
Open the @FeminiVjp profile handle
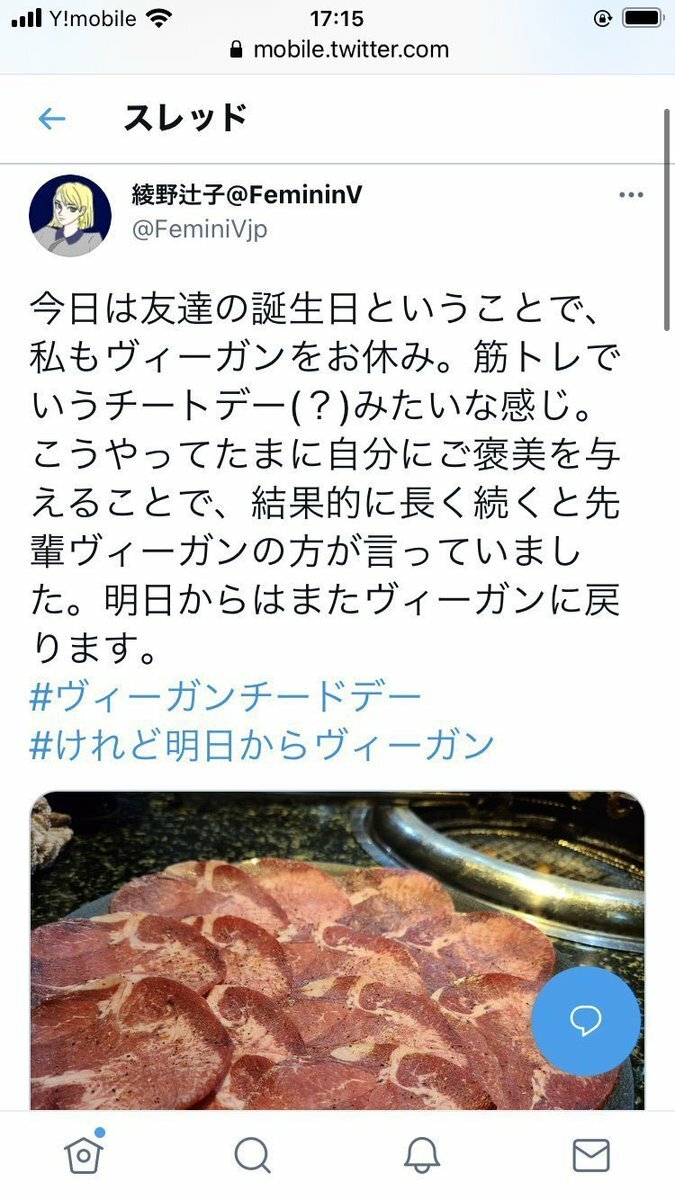(x=199, y=229)
